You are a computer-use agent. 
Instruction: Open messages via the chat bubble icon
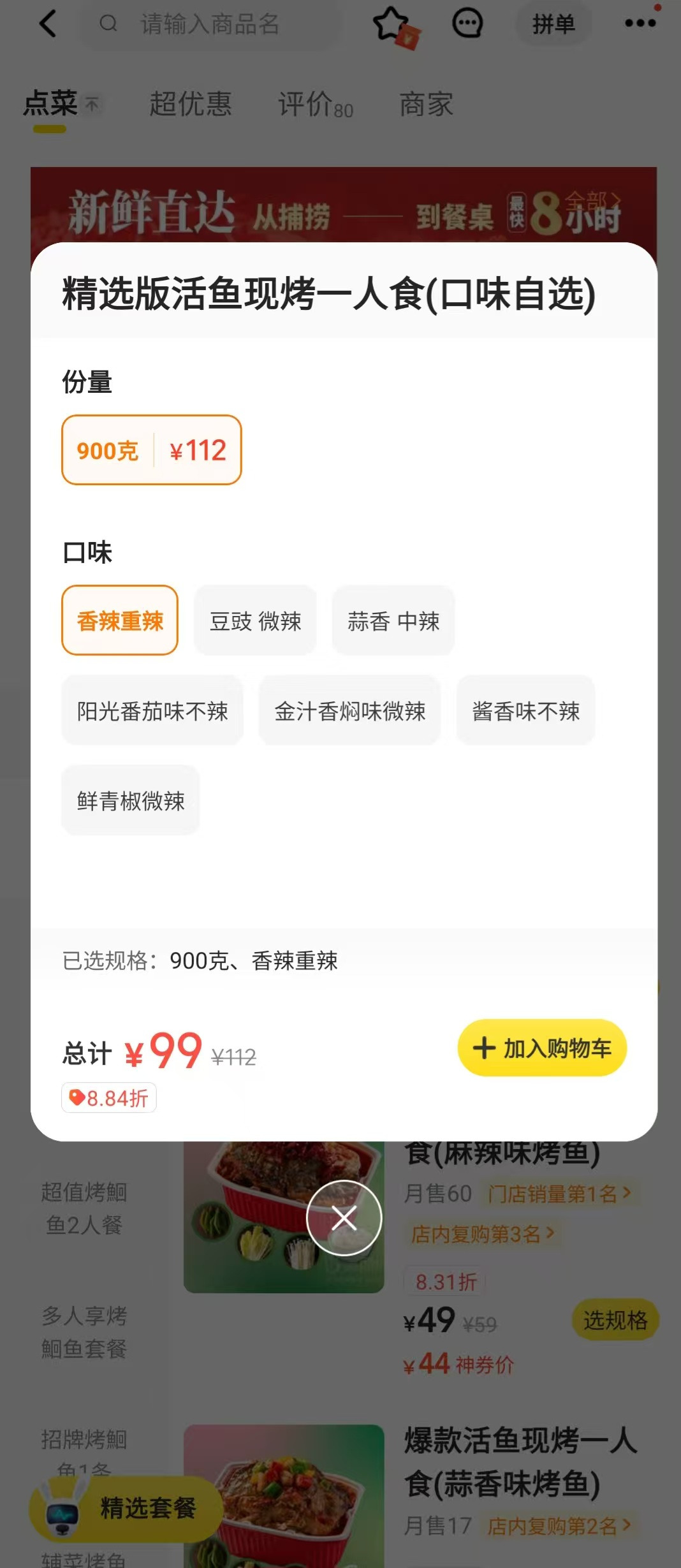click(467, 22)
